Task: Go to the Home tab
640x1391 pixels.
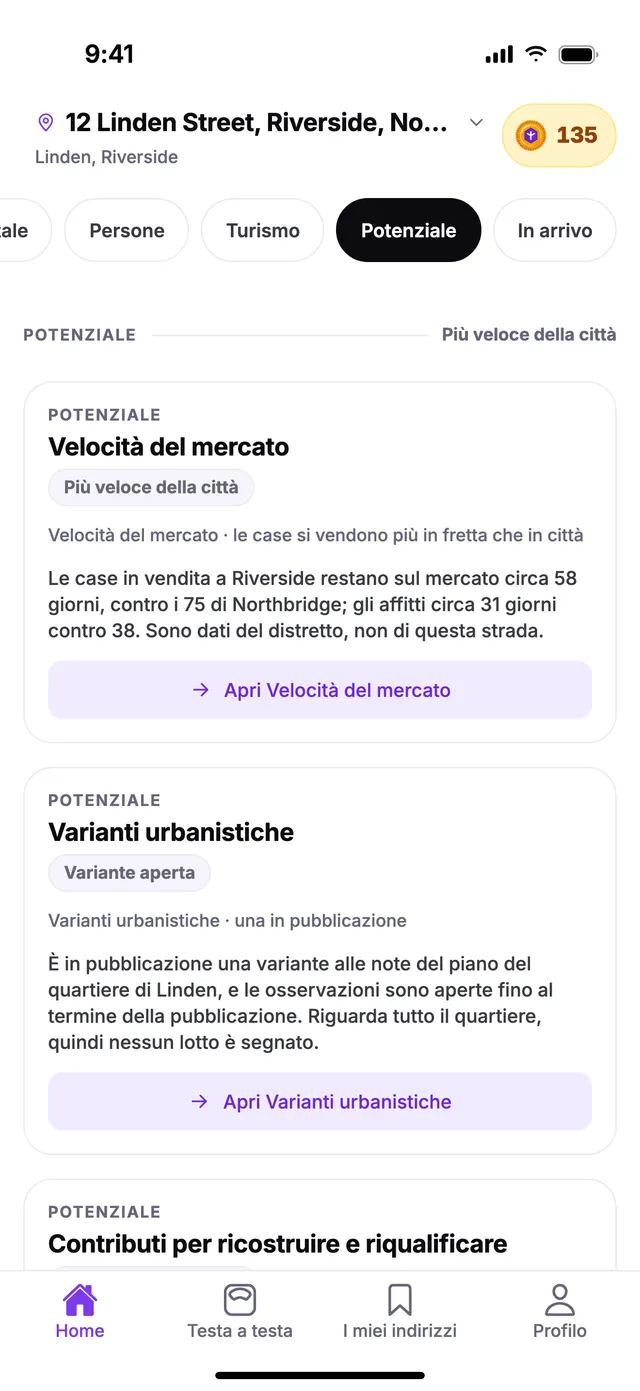Action: point(80,1312)
